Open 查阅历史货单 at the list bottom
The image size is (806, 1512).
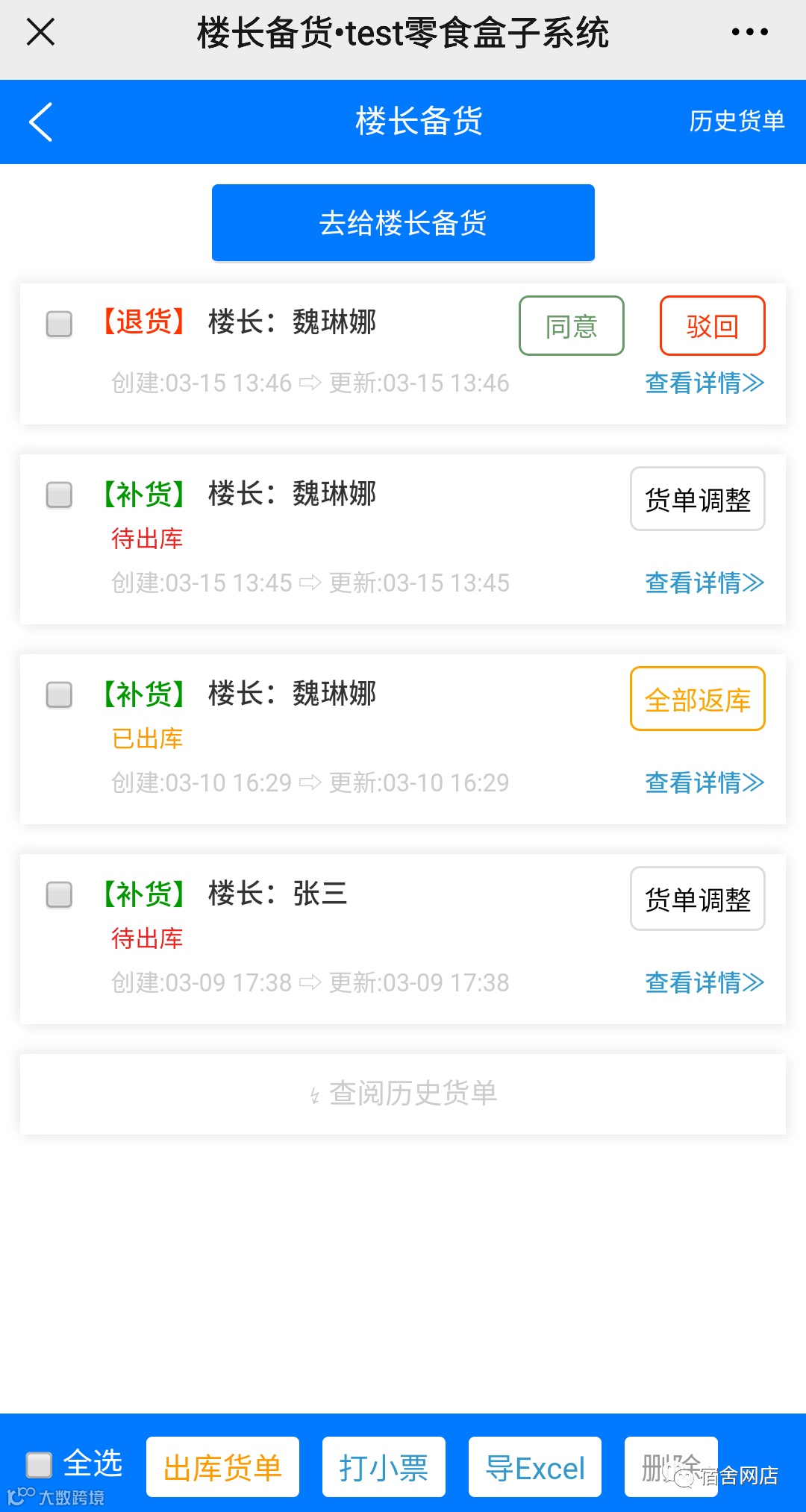click(403, 1094)
